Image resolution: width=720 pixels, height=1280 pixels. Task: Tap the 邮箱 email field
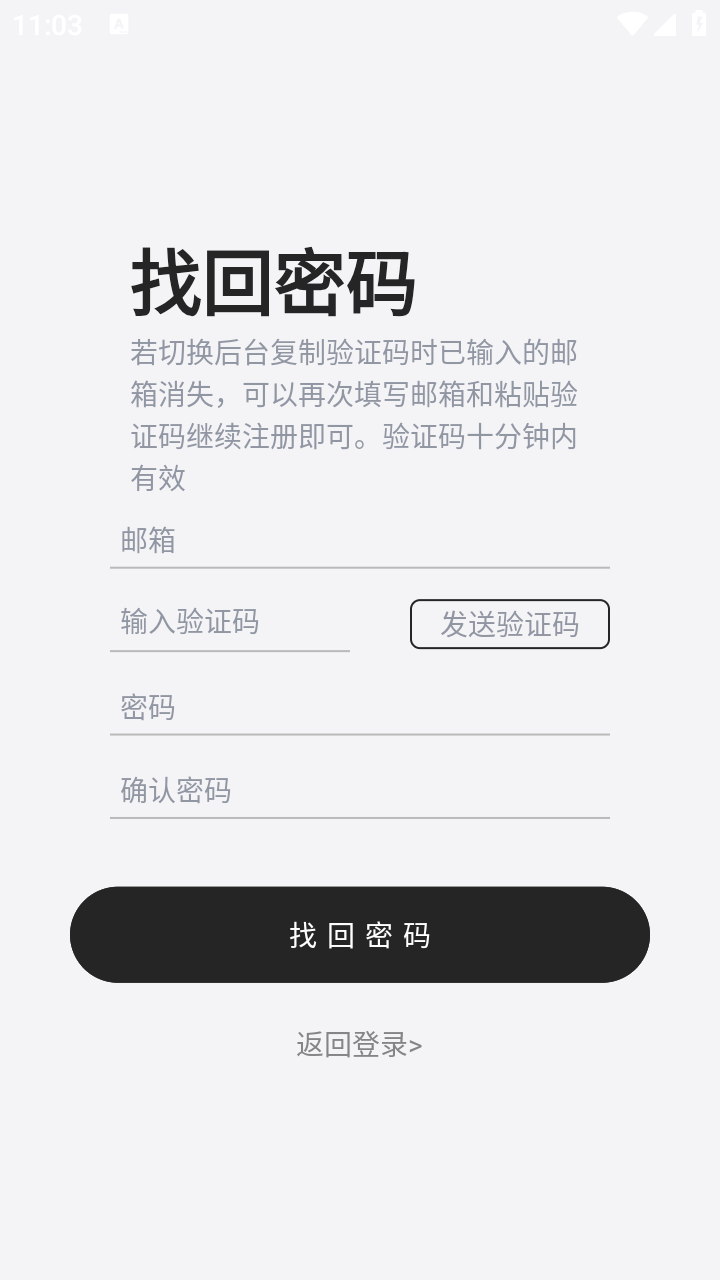(359, 541)
